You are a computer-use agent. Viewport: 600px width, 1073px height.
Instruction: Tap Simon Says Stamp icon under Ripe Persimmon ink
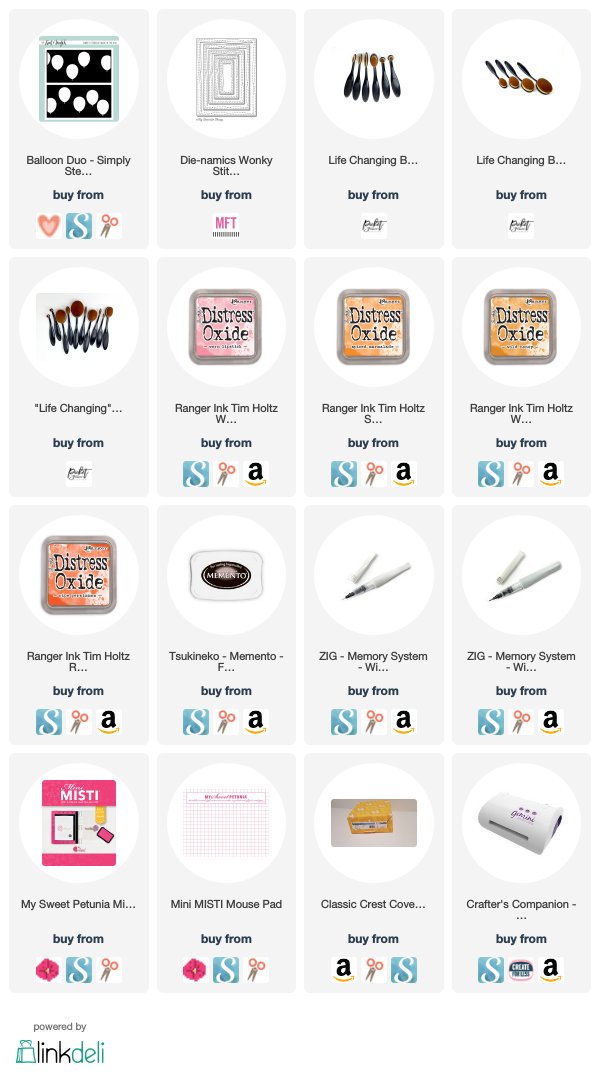(x=49, y=721)
